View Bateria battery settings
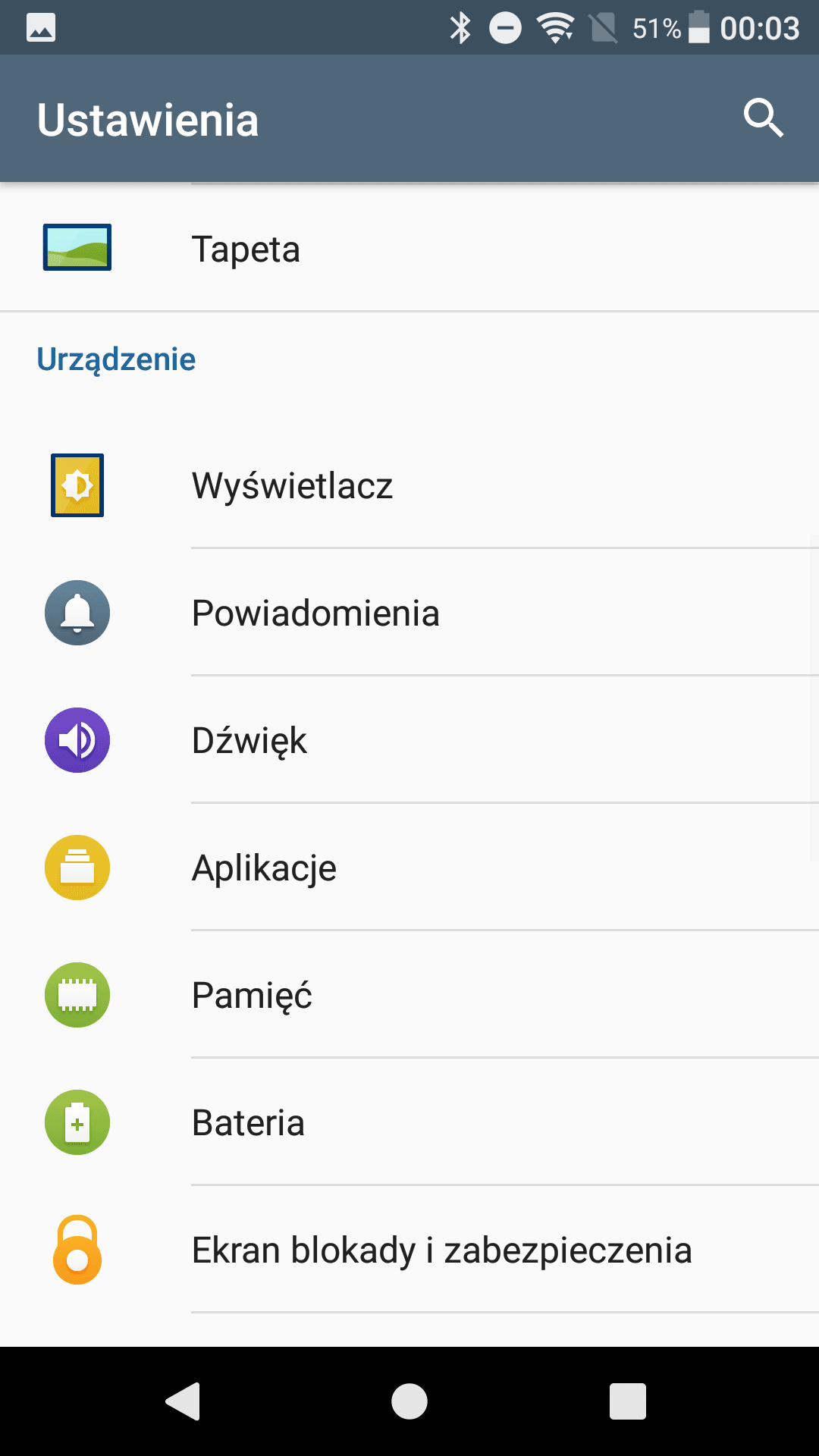The height and width of the screenshot is (1456, 819). (409, 1122)
